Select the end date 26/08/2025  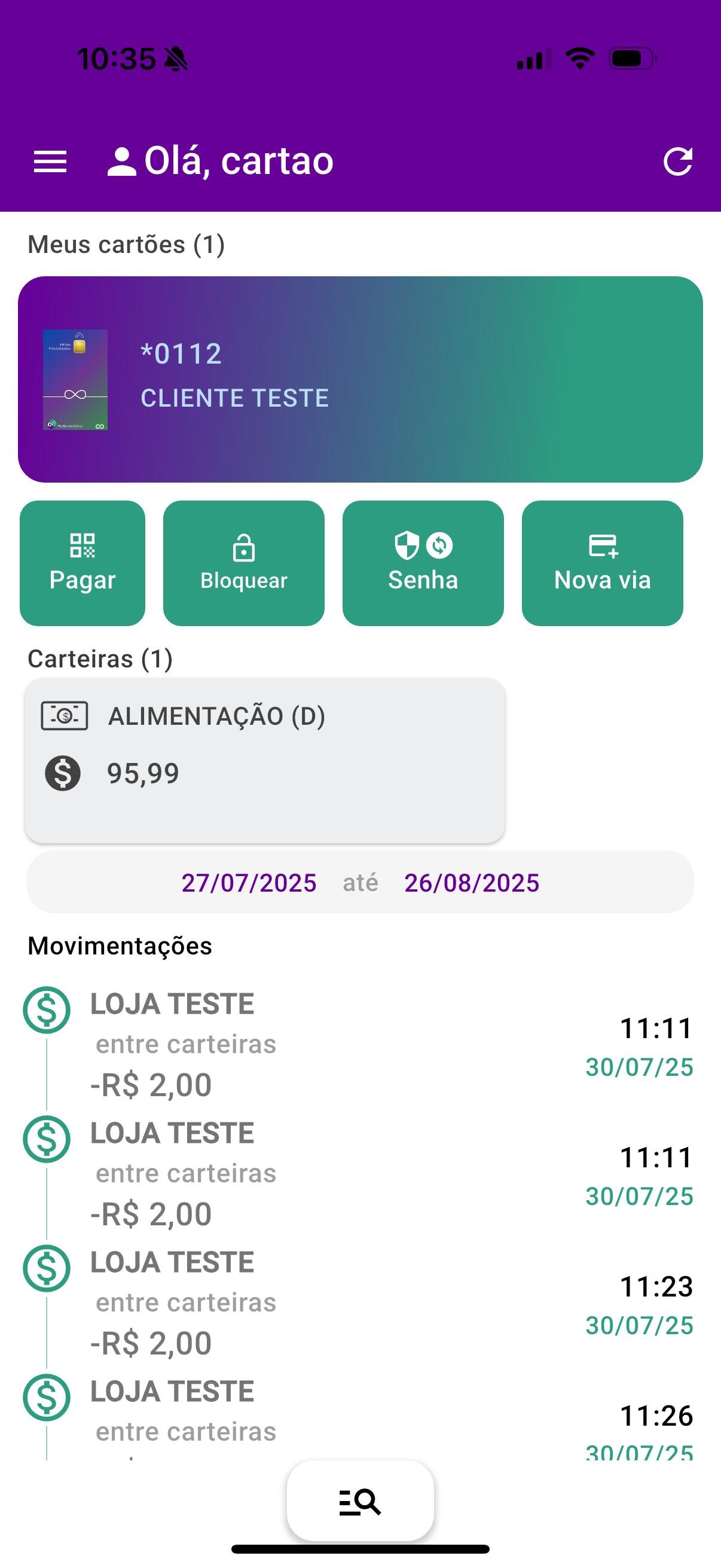click(x=471, y=882)
